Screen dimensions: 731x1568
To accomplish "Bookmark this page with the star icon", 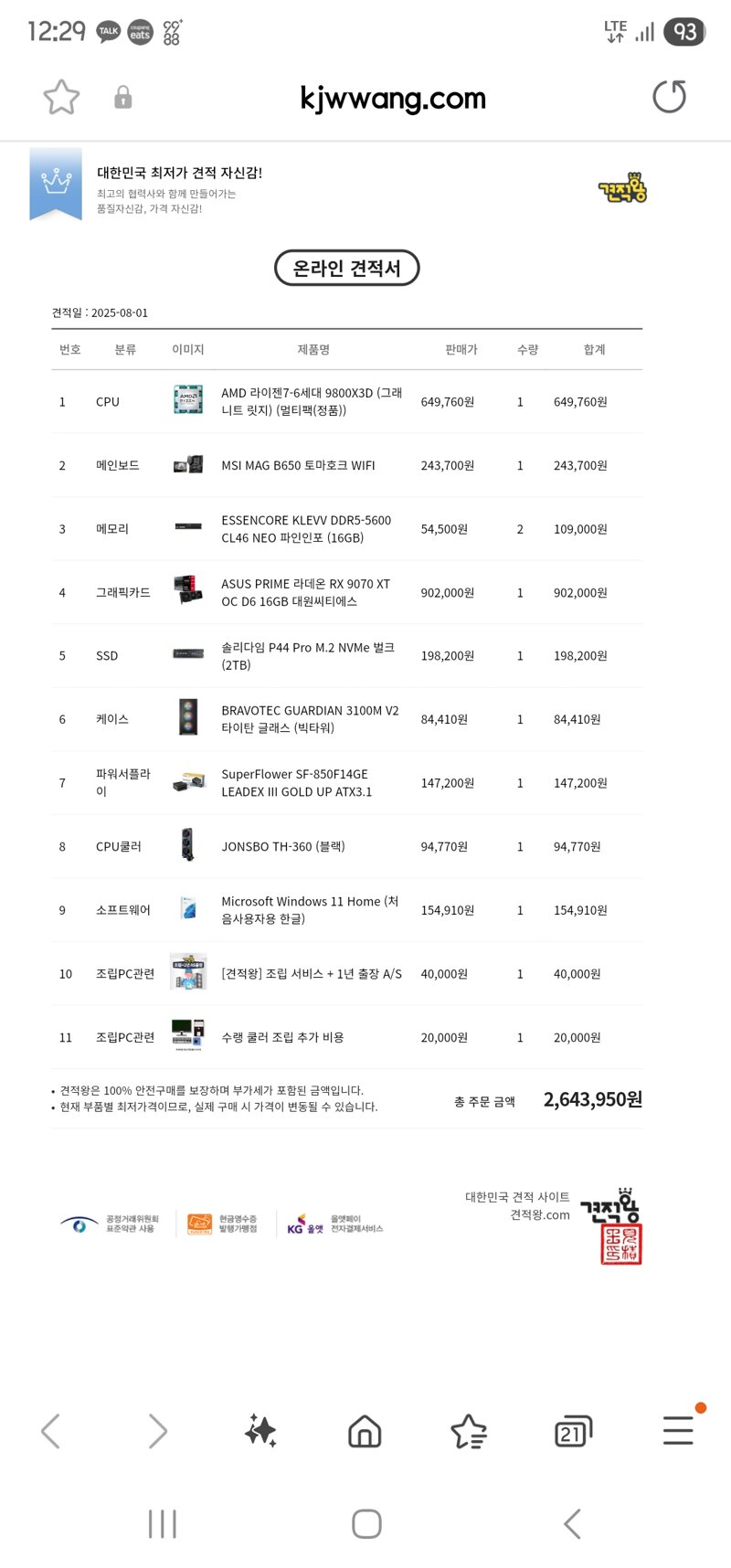I will click(61, 98).
